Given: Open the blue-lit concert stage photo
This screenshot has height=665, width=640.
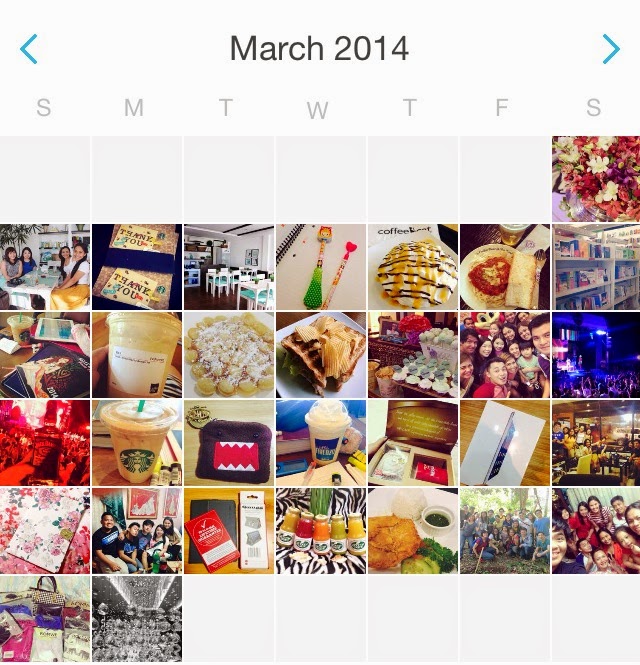Looking at the screenshot, I should 596,354.
